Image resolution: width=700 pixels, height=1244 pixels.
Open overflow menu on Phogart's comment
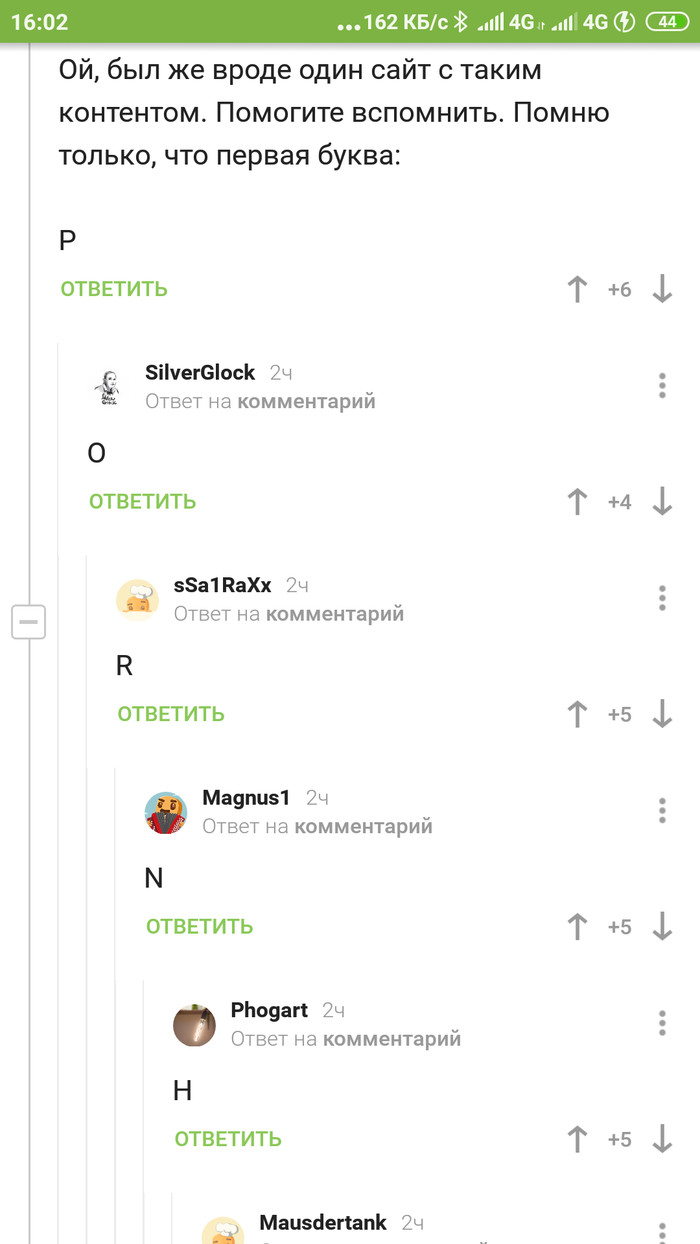[x=662, y=1023]
